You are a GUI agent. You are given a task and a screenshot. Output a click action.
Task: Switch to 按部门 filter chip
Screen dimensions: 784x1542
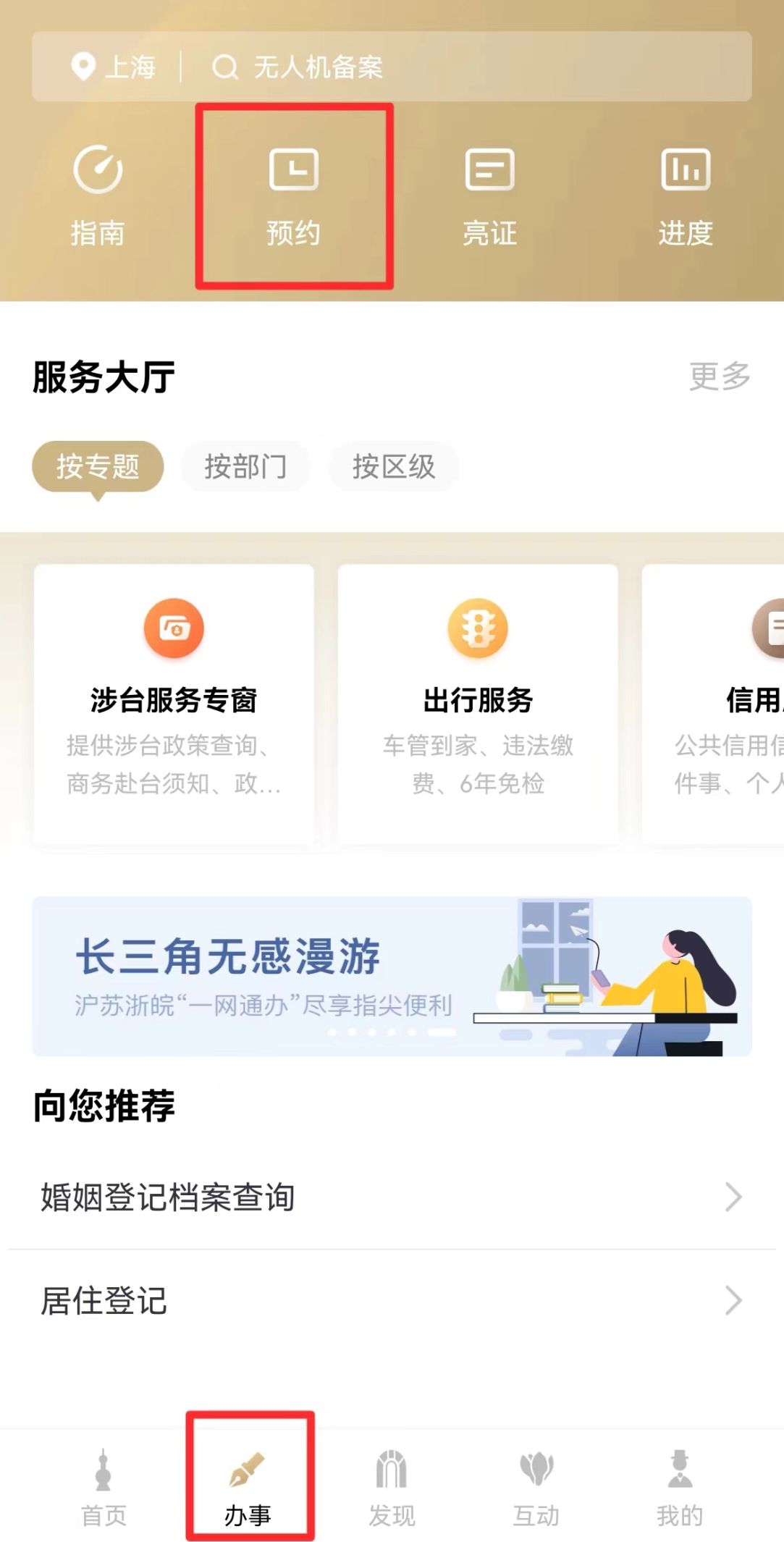[245, 466]
